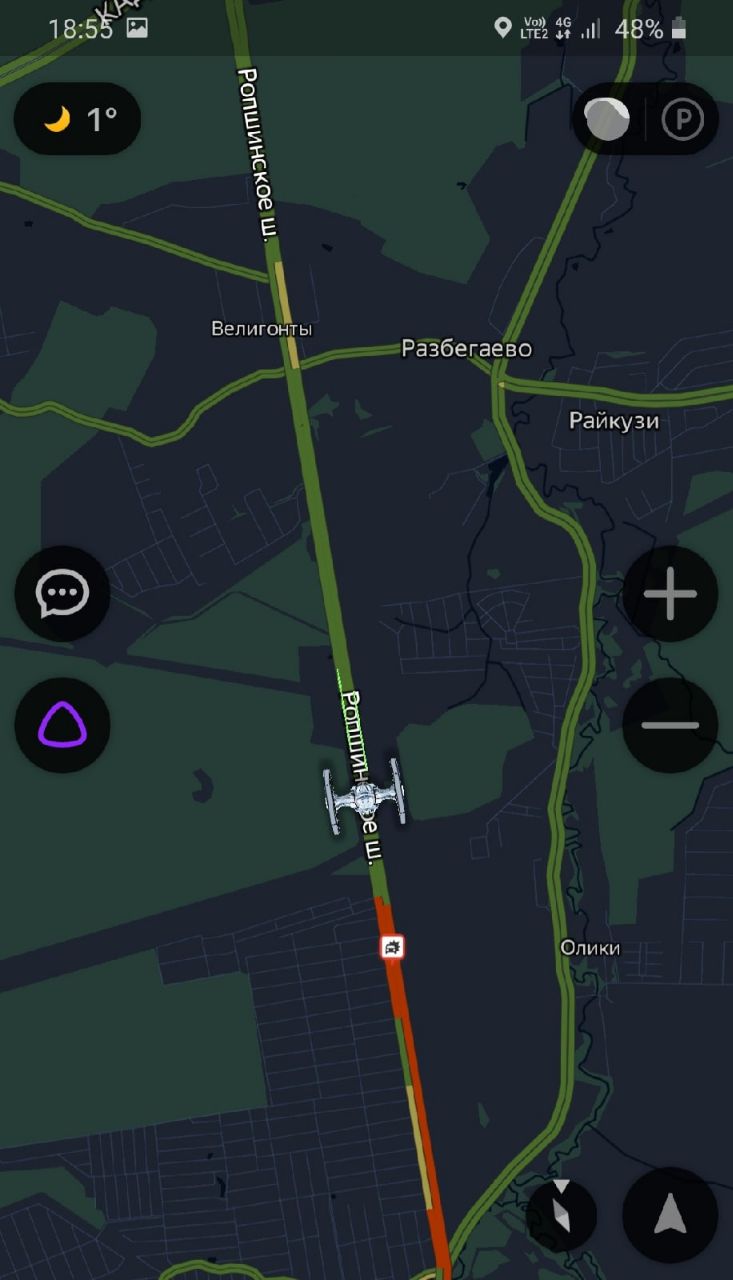
Task: Zoom out with the minus button
Action: (x=670, y=725)
